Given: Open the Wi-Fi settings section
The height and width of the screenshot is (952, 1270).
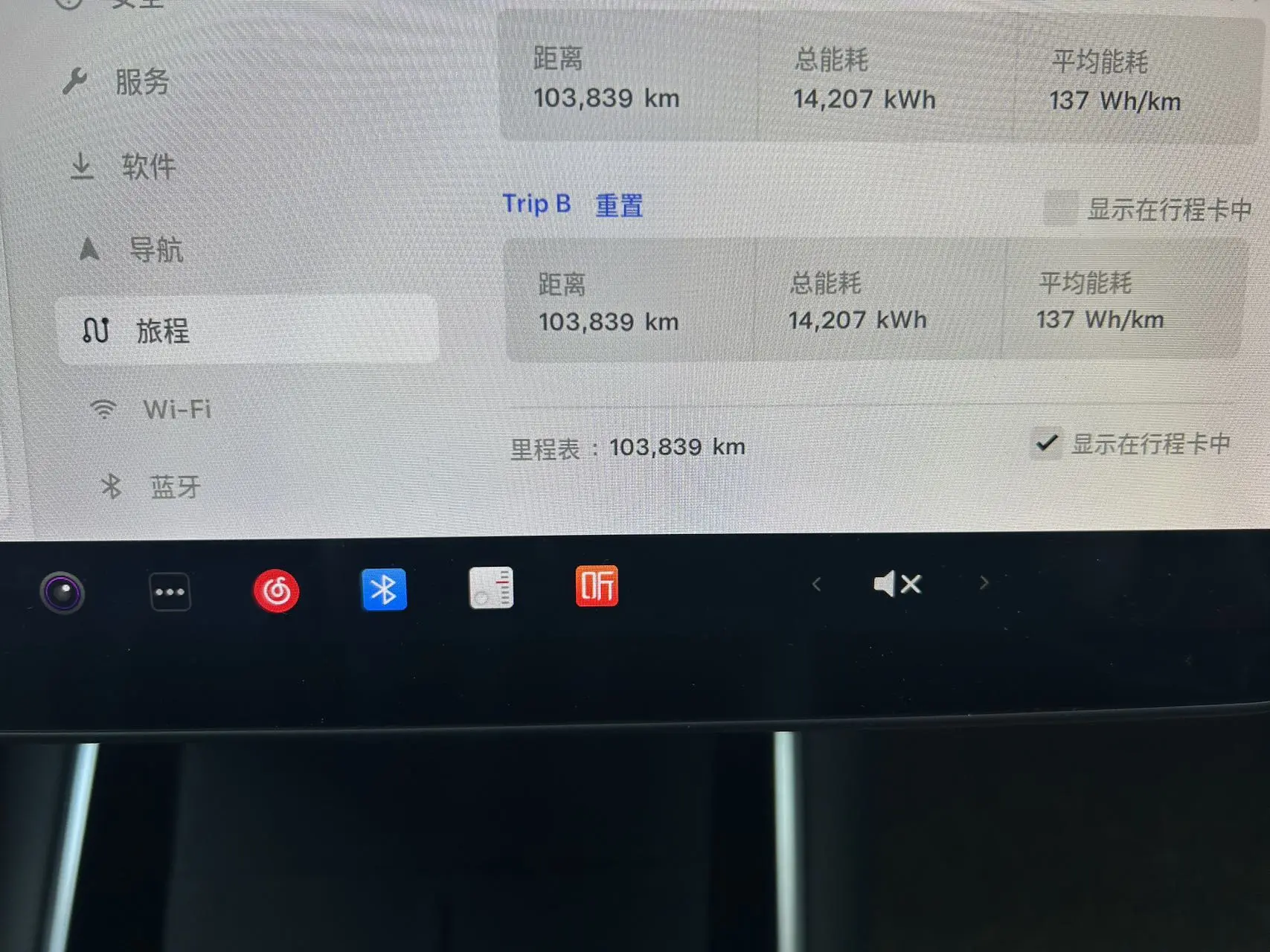Looking at the screenshot, I should click(x=176, y=409).
